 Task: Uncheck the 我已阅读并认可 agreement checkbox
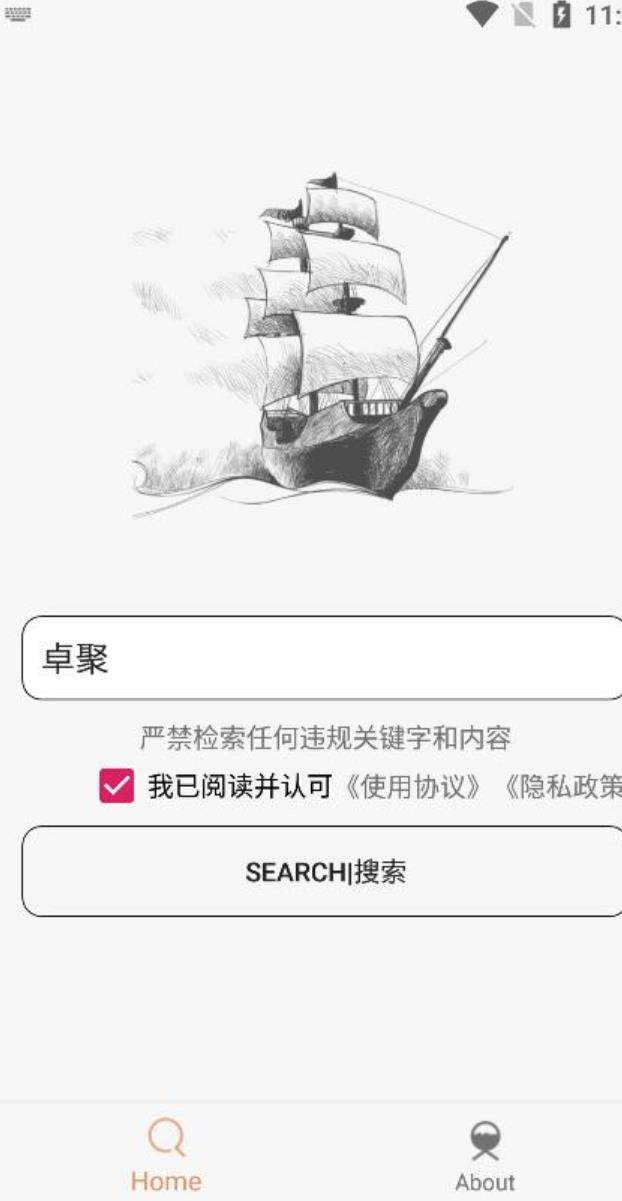pos(116,786)
